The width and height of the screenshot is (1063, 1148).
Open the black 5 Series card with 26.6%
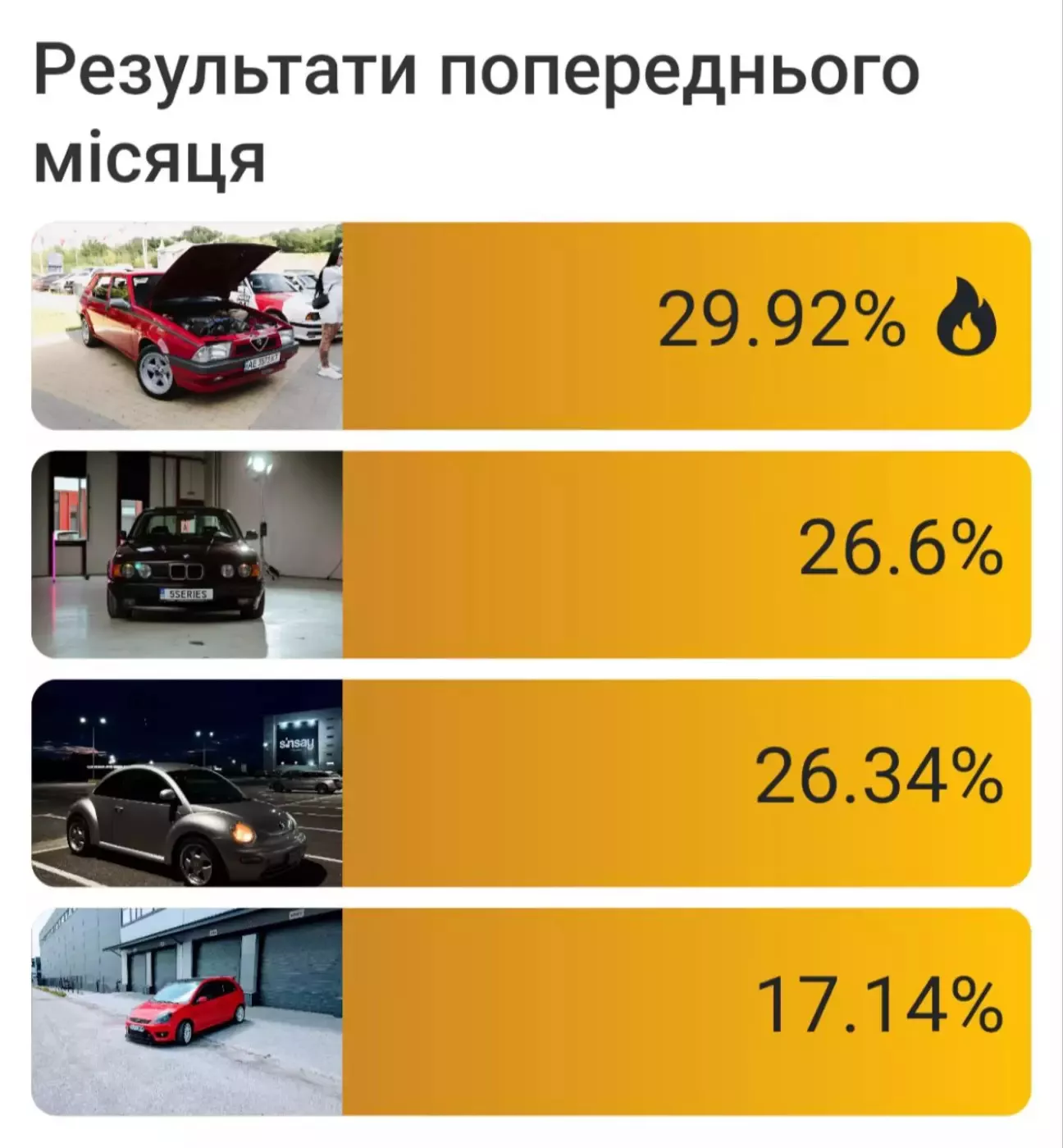pyautogui.click(x=531, y=554)
